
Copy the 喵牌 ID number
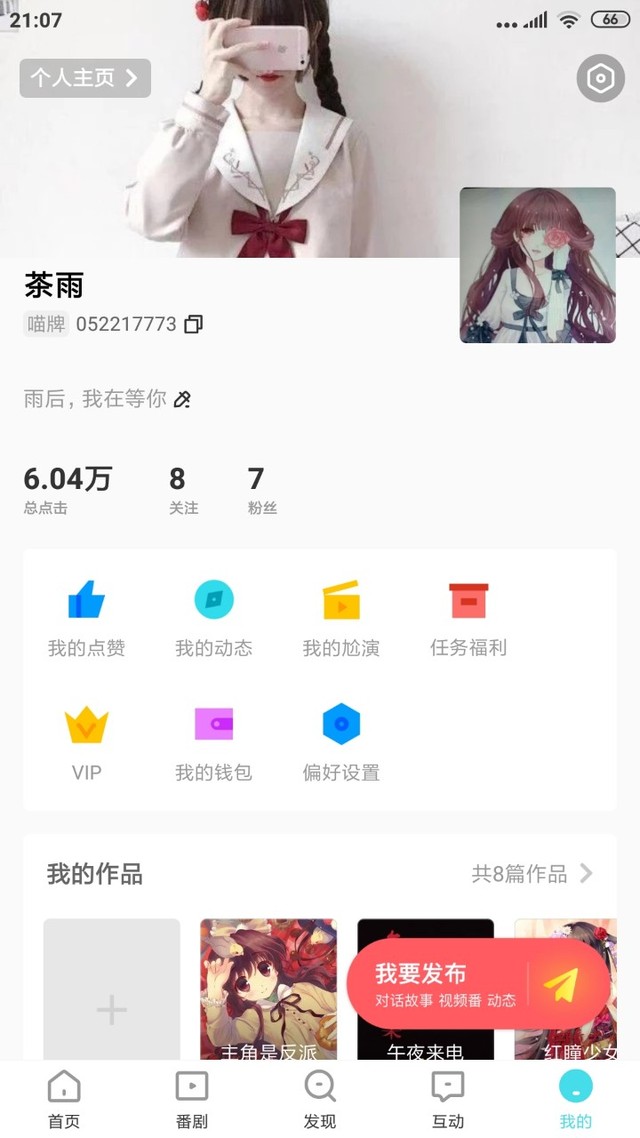pyautogui.click(x=194, y=324)
